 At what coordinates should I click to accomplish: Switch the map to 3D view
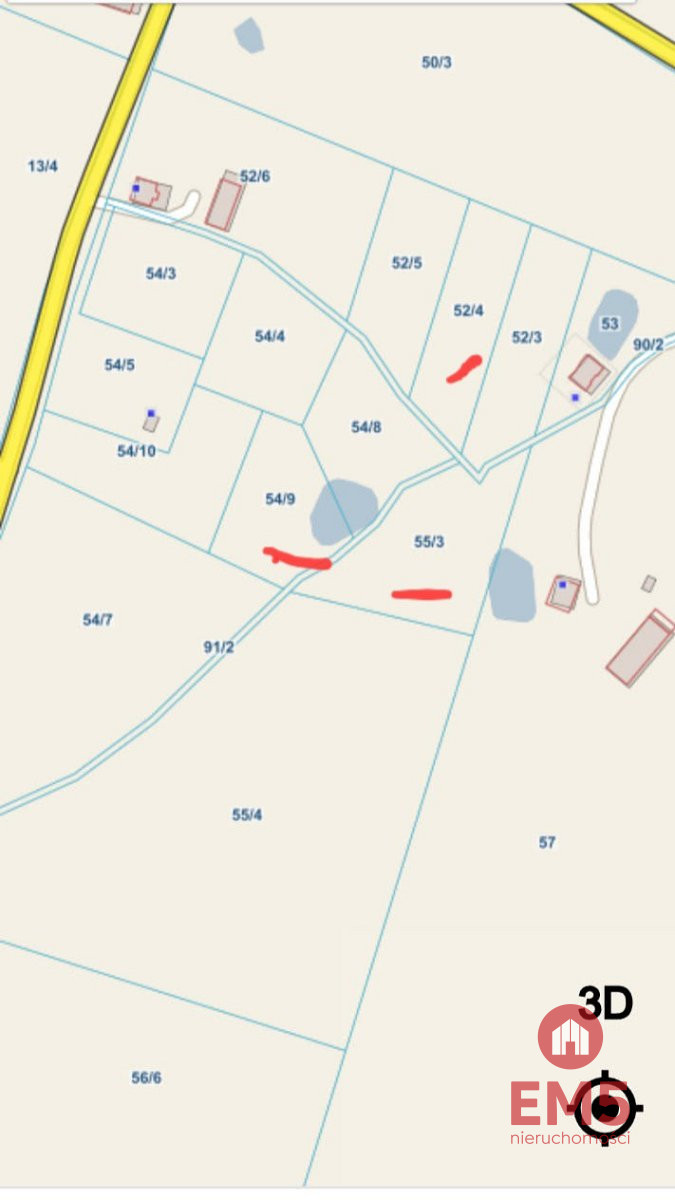[x=605, y=1003]
